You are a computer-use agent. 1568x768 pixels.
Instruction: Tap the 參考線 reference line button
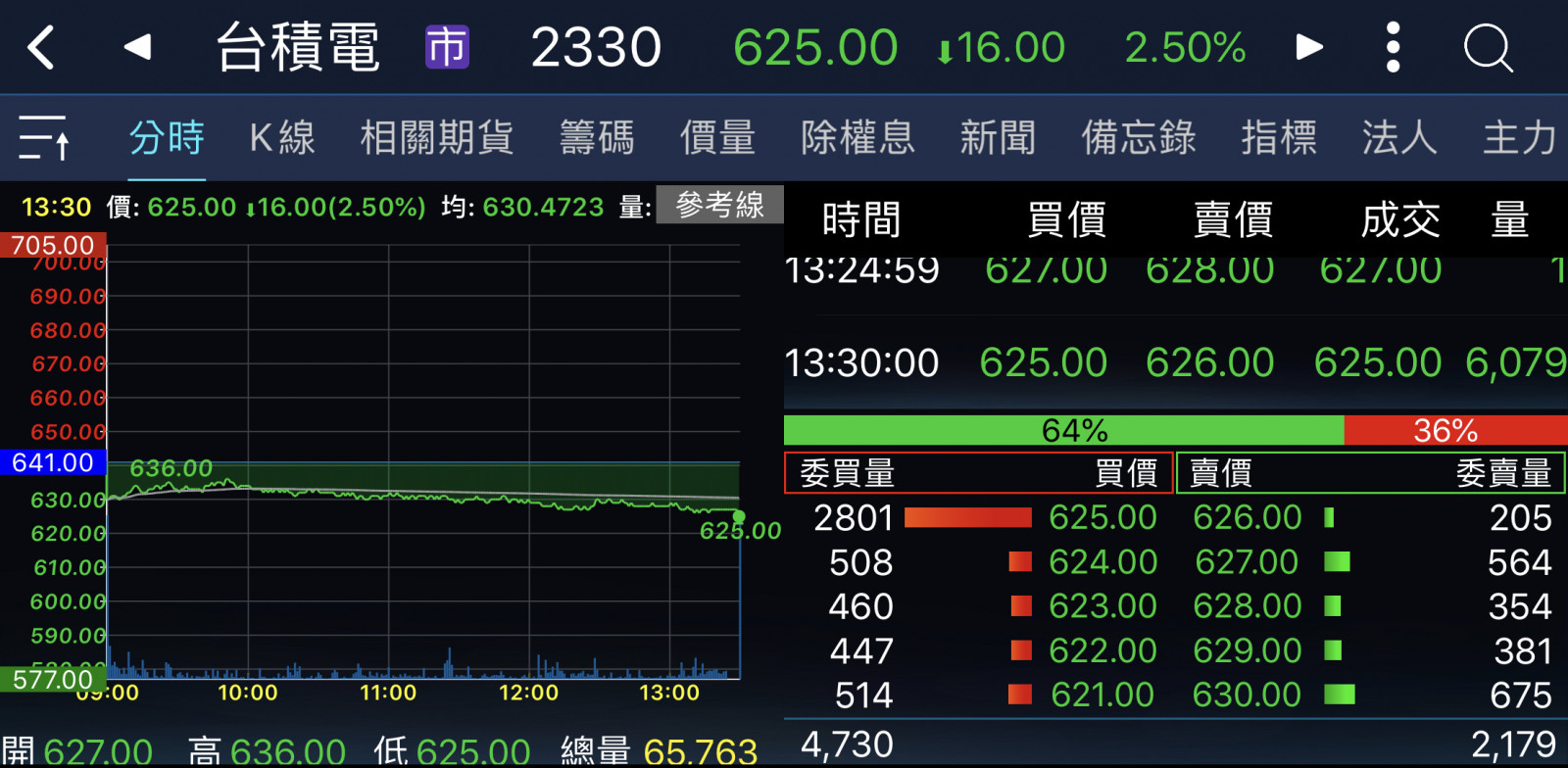pyautogui.click(x=719, y=205)
